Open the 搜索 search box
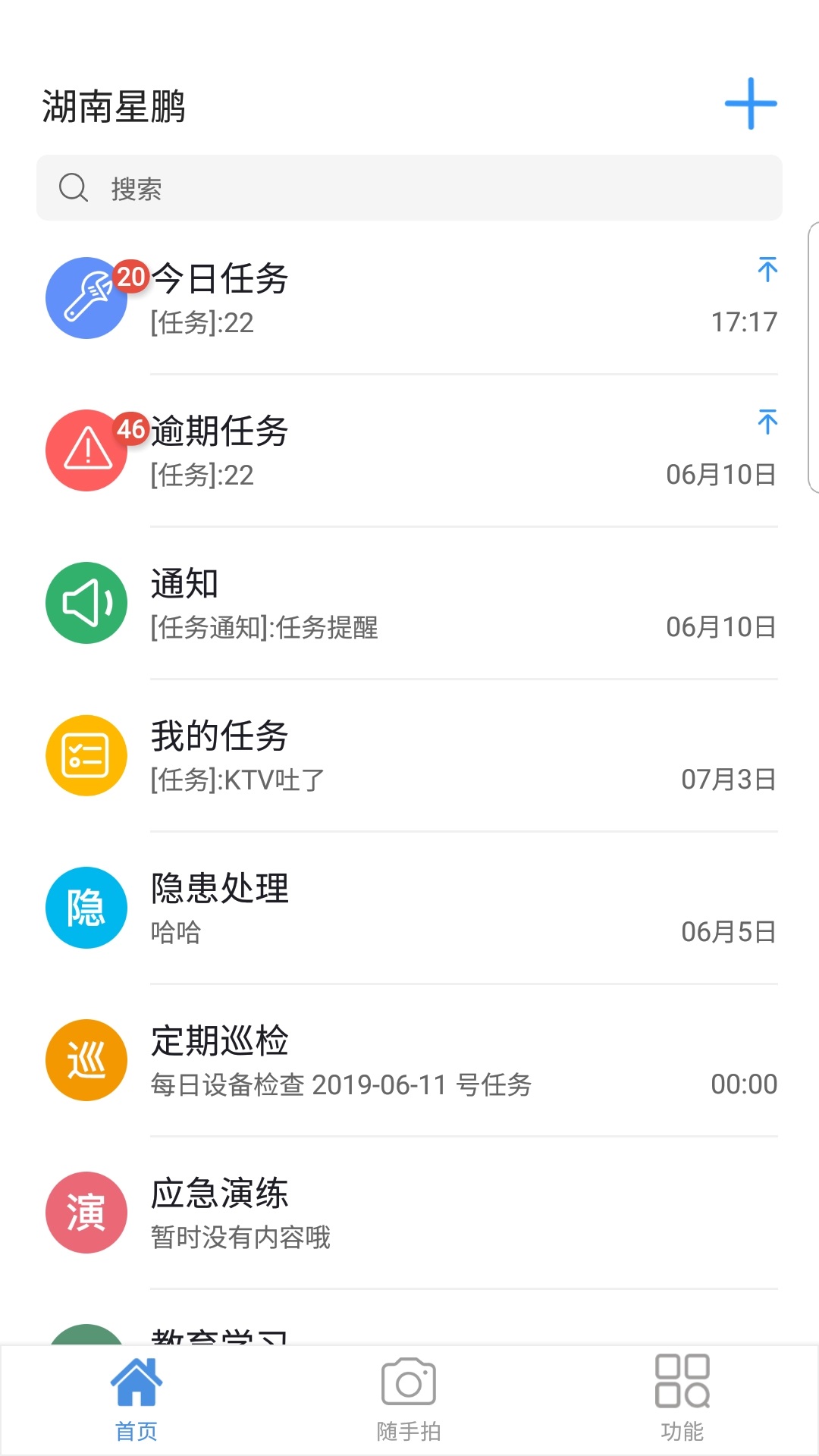 409,188
